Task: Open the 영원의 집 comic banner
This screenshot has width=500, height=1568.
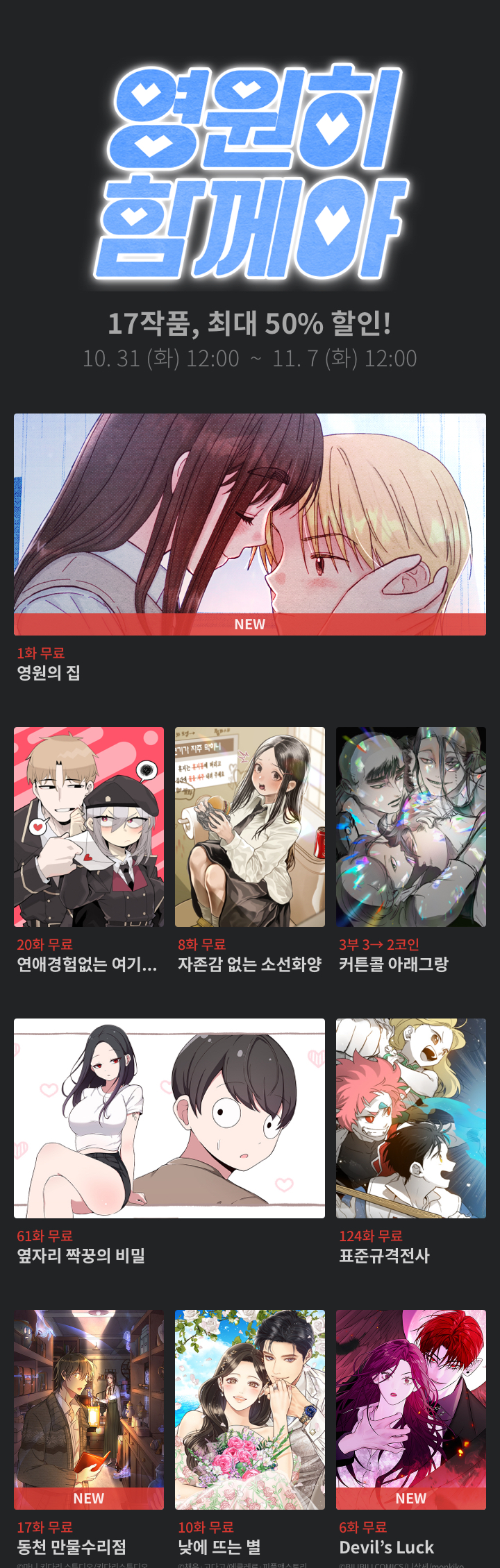Action: pos(250,524)
